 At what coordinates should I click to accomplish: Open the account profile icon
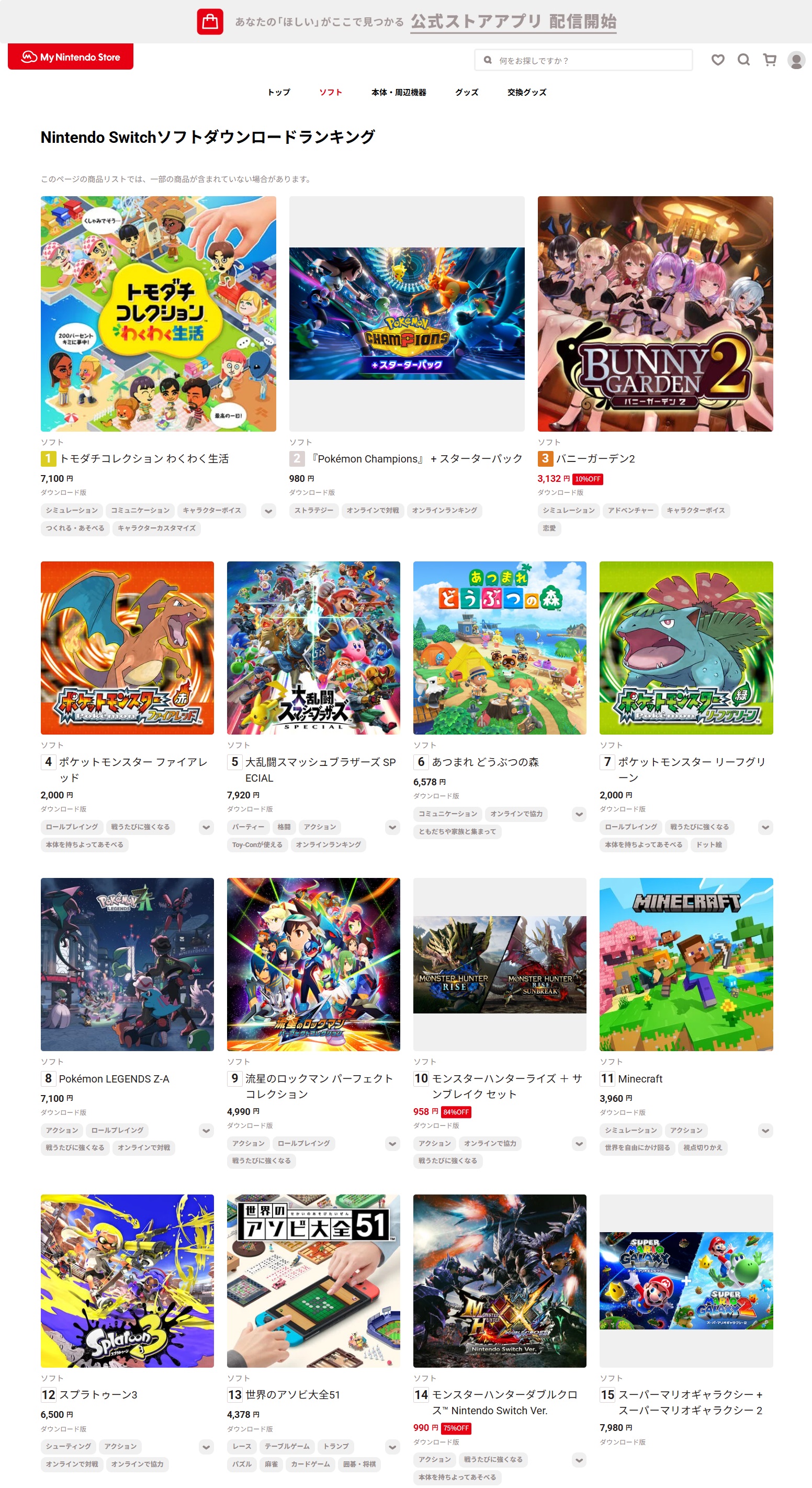pos(796,60)
